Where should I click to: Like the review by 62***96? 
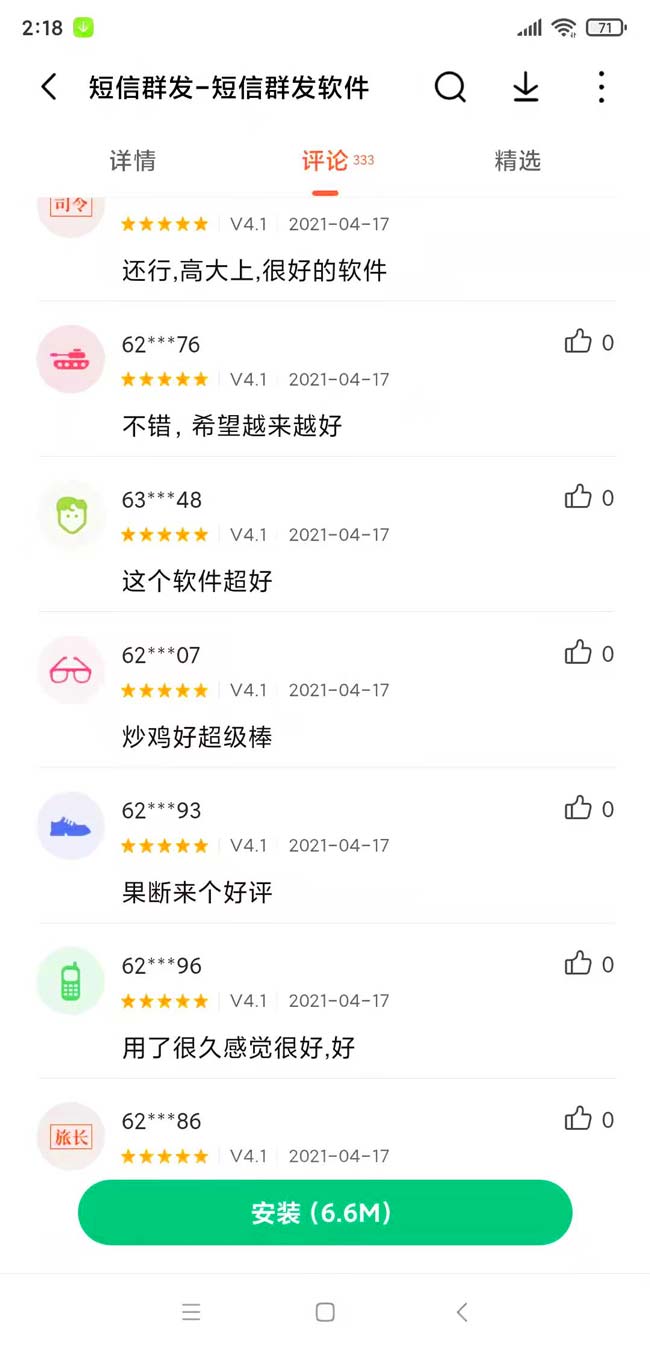pos(579,964)
